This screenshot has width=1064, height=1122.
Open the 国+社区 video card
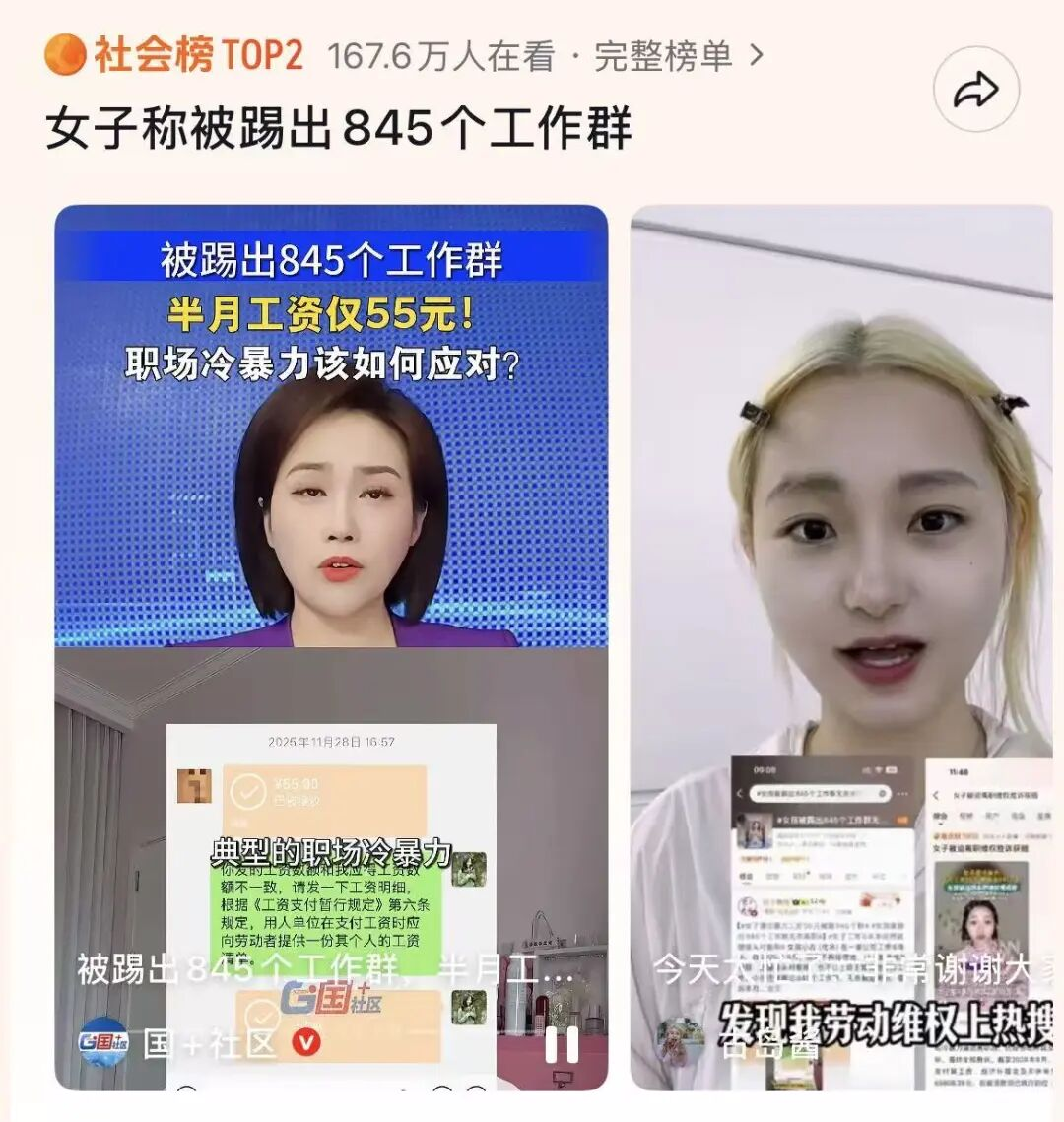pyautogui.click(x=331, y=647)
